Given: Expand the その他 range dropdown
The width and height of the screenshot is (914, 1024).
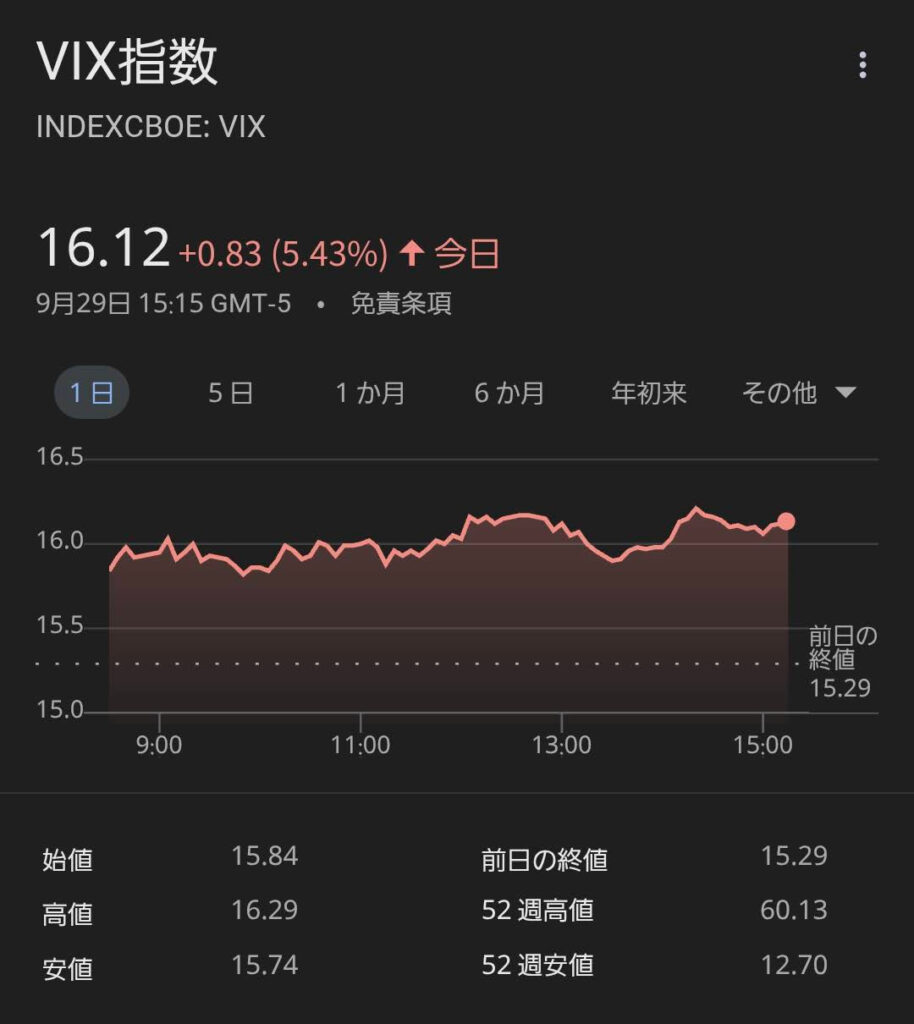Looking at the screenshot, I should point(798,393).
